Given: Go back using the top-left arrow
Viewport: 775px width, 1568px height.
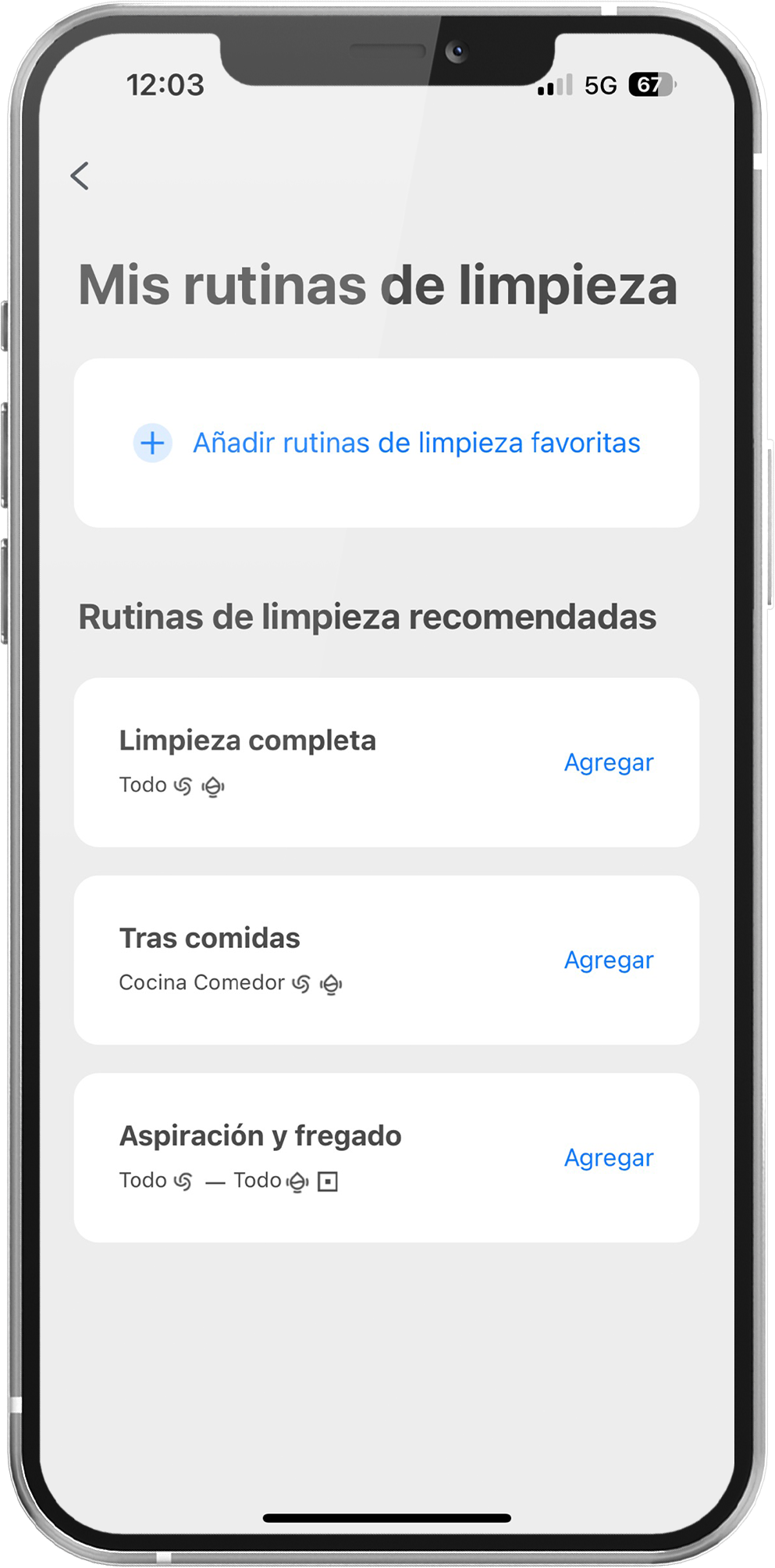Looking at the screenshot, I should 80,176.
